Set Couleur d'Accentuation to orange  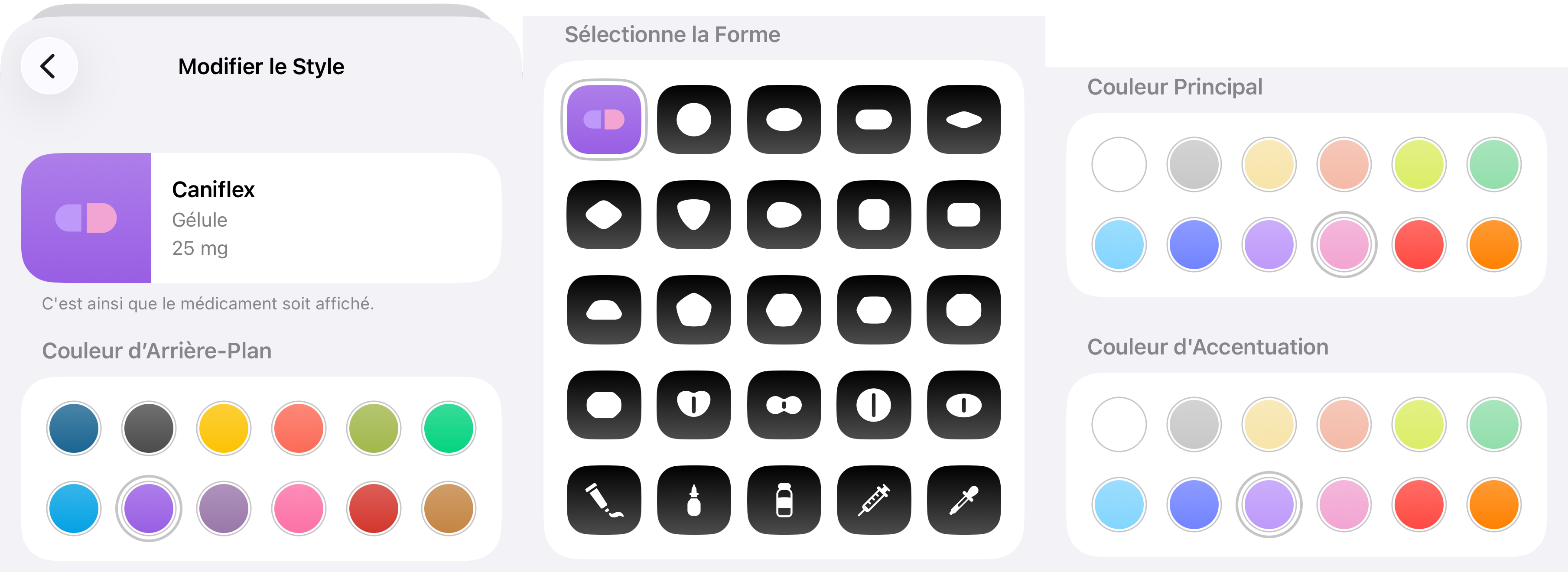pos(1494,504)
